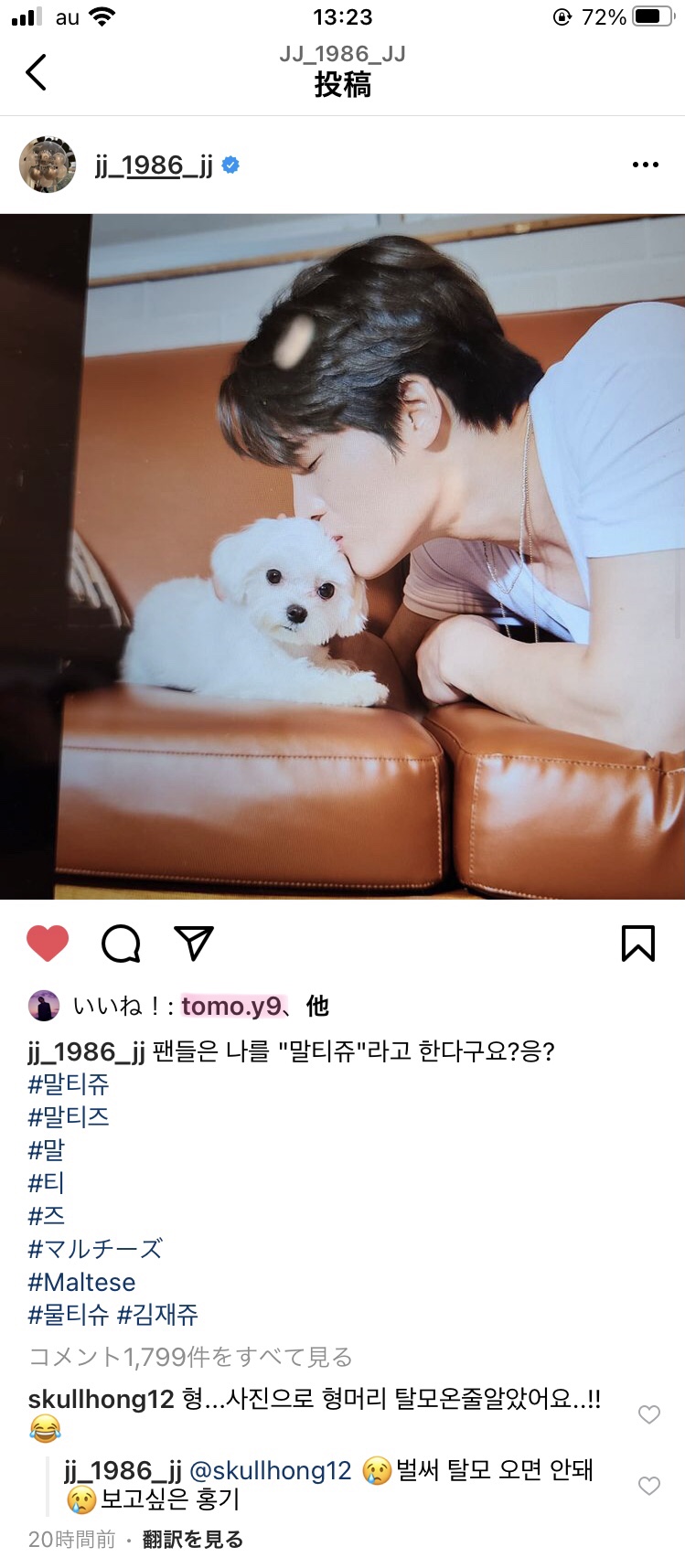The height and width of the screenshot is (1568, 685).
Task: Share the post with the paper plane icon
Action: pos(194,944)
